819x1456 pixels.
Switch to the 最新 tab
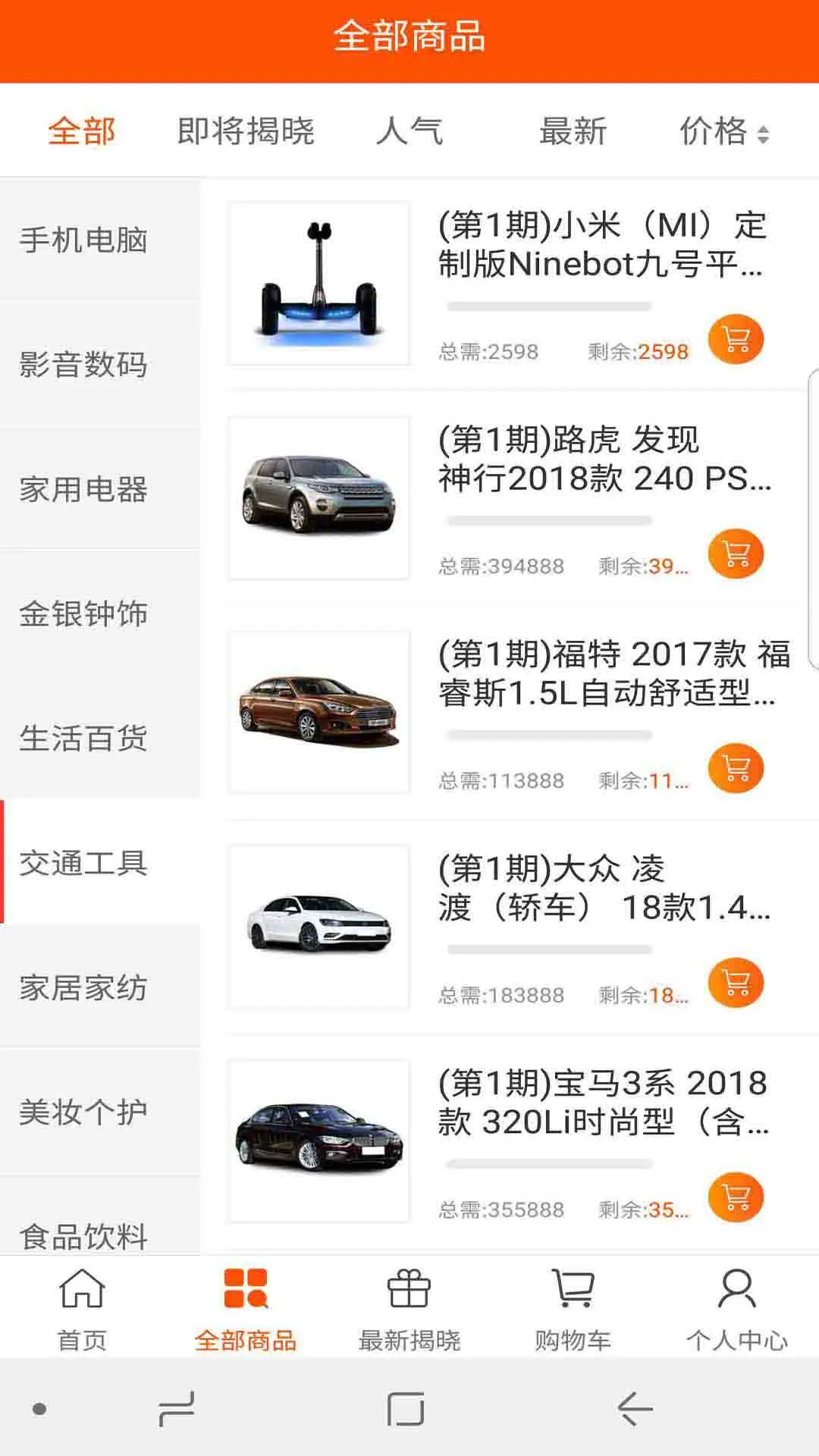coord(571,131)
